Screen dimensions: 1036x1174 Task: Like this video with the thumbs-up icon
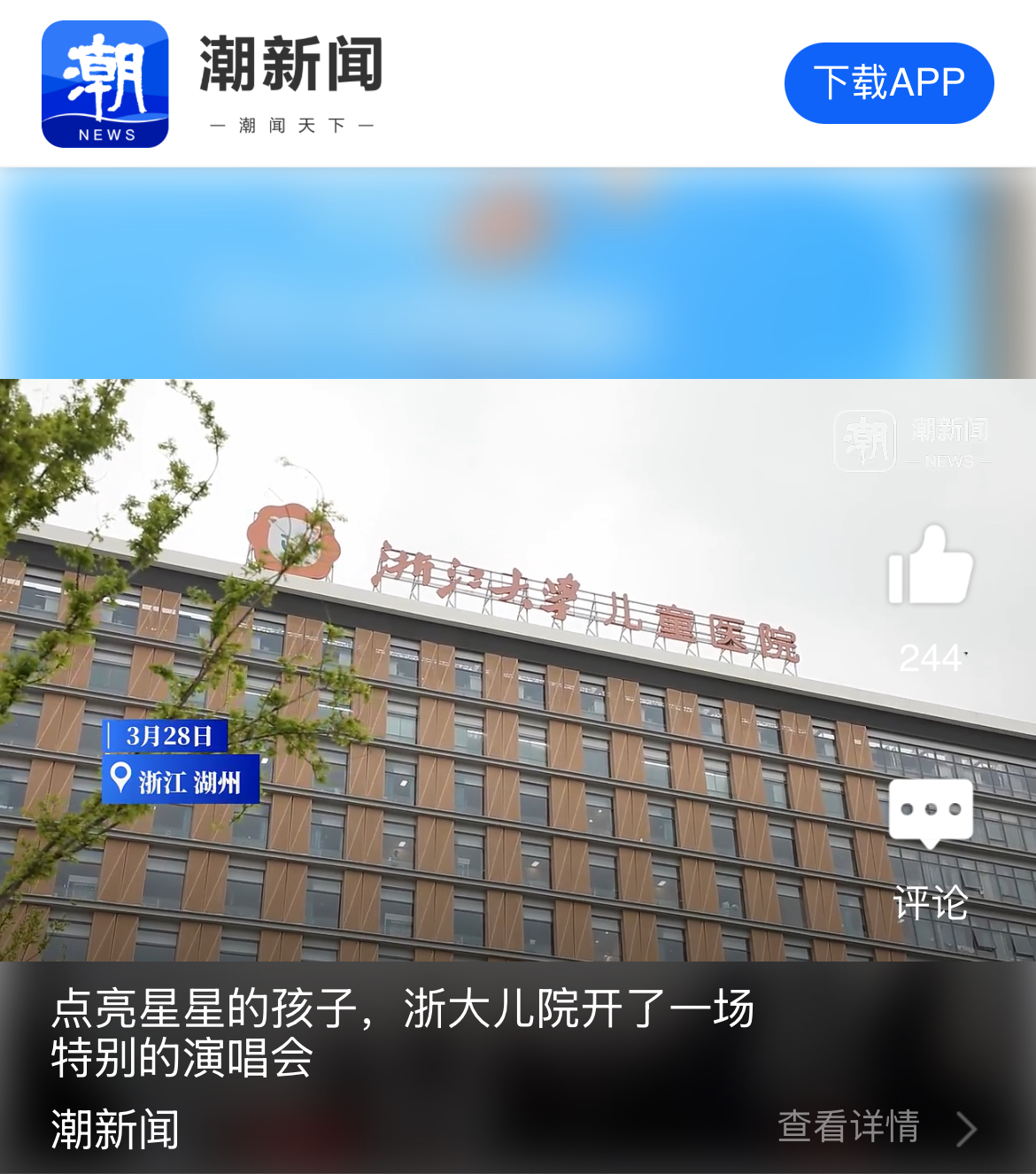[x=930, y=567]
